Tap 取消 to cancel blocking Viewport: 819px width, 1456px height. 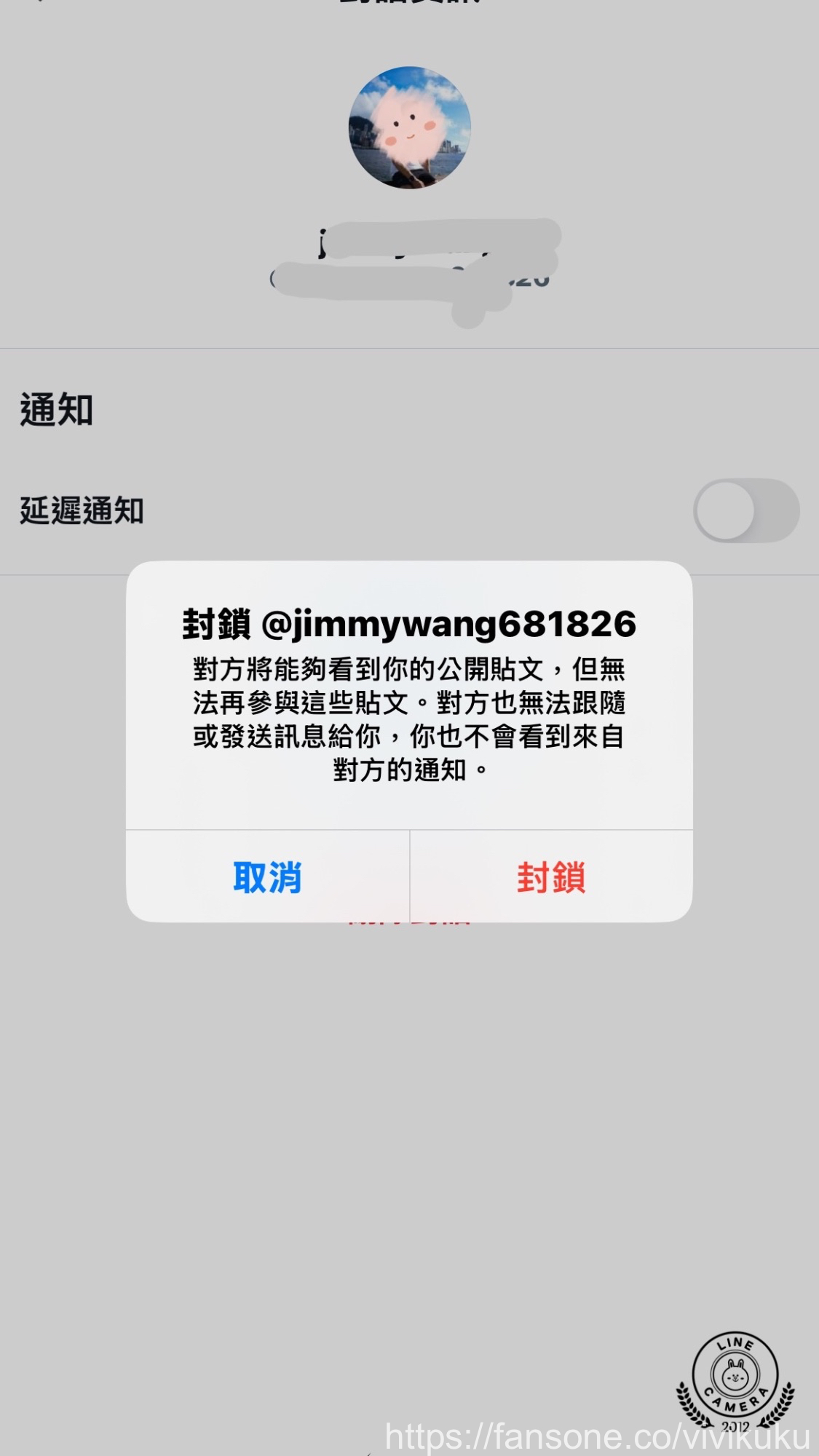(267, 877)
